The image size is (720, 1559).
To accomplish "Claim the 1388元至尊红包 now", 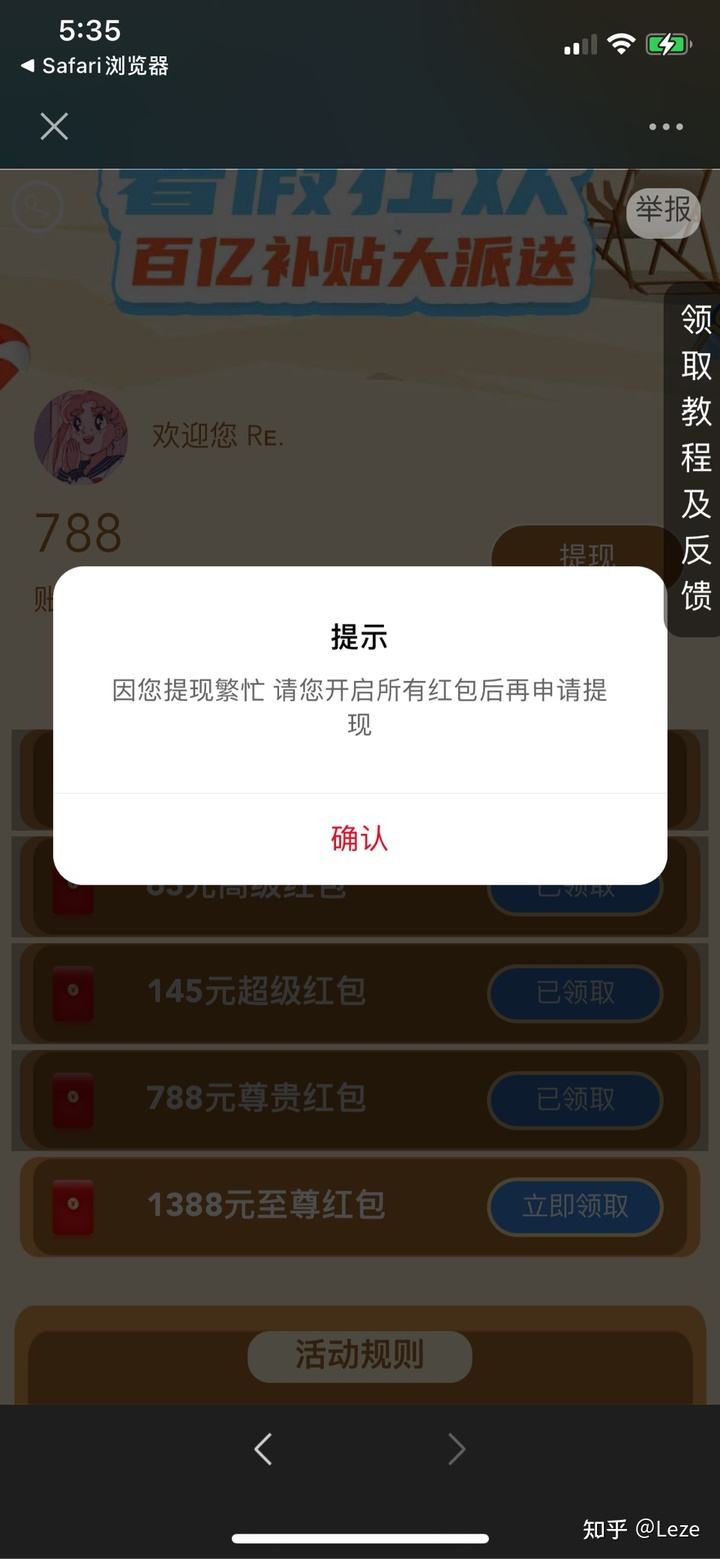I will coord(575,1205).
